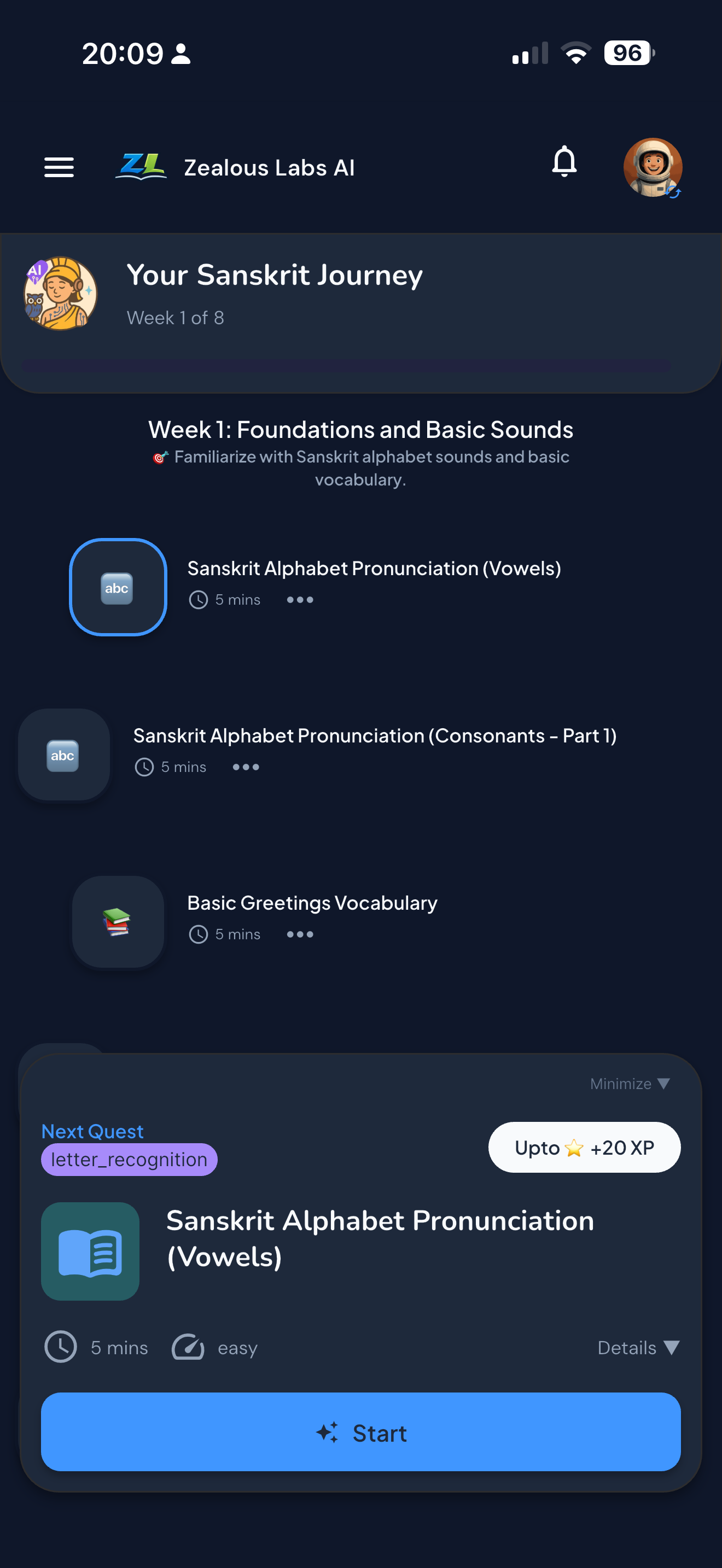This screenshot has height=1568, width=722.
Task: Expand Details of the next quest
Action: pyautogui.click(x=638, y=1348)
